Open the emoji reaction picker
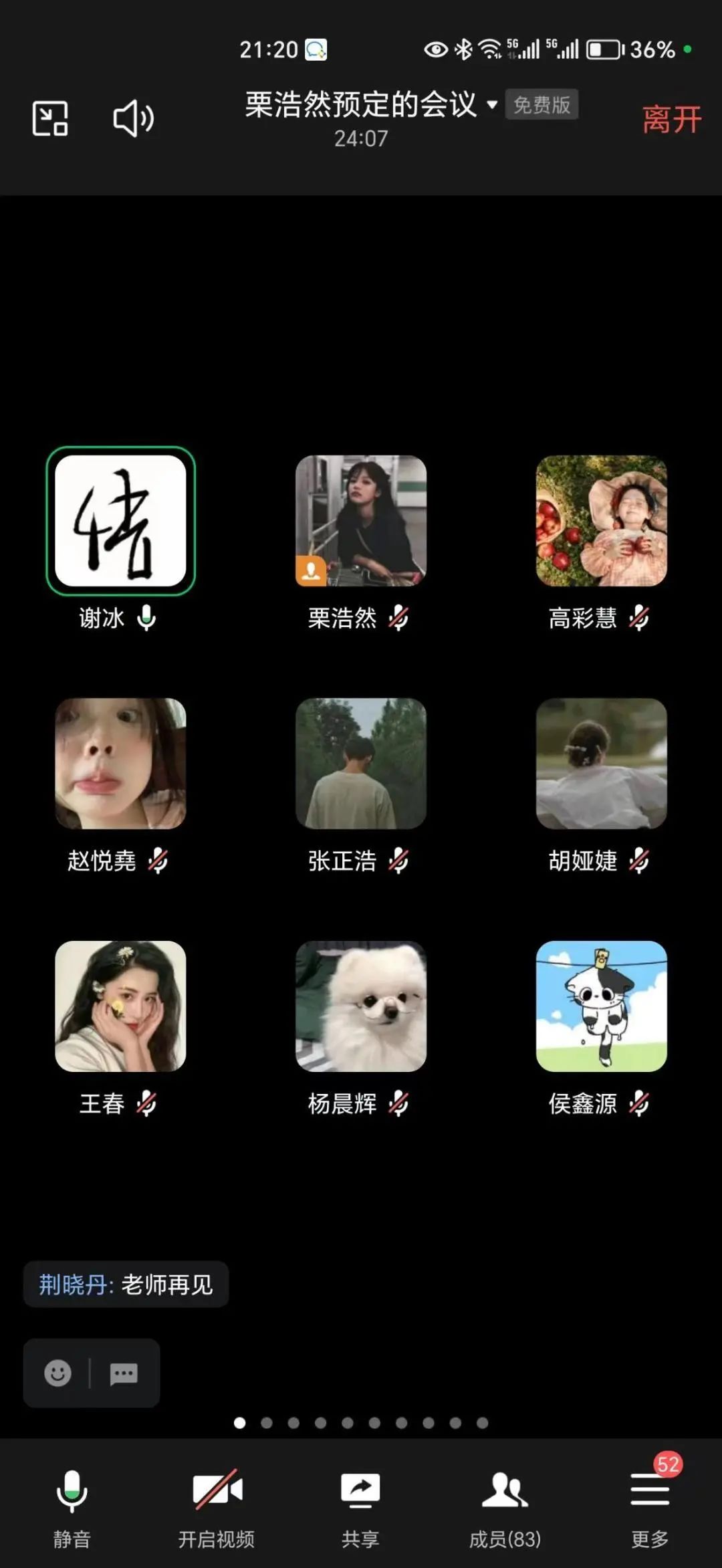722x1568 pixels. point(57,1373)
